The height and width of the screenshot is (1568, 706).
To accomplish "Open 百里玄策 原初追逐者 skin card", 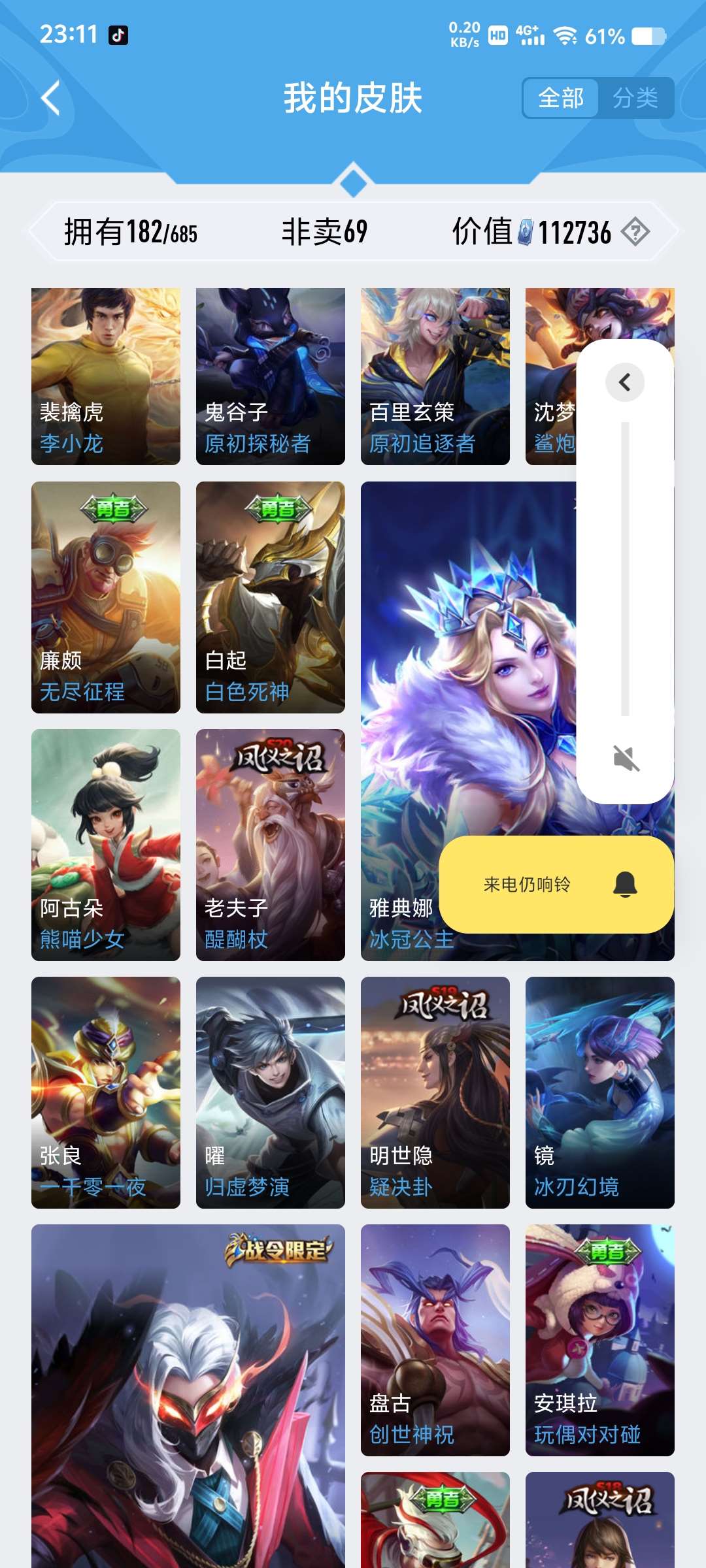I will 435,376.
